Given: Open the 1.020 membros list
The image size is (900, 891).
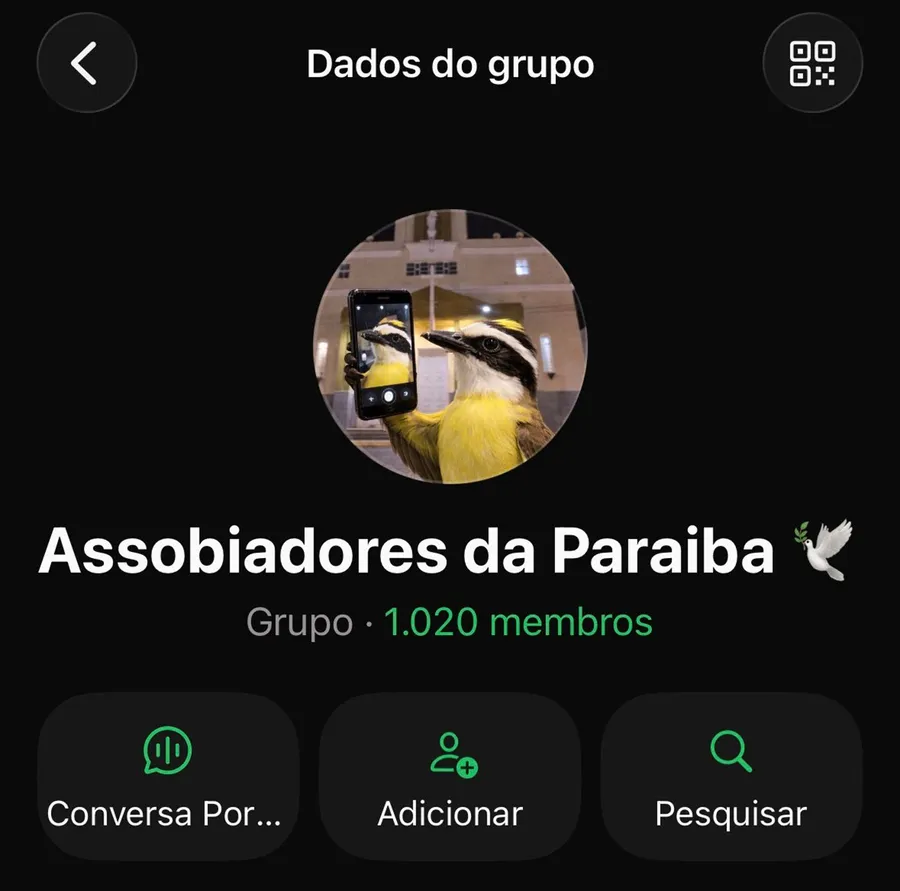Looking at the screenshot, I should pyautogui.click(x=518, y=623).
